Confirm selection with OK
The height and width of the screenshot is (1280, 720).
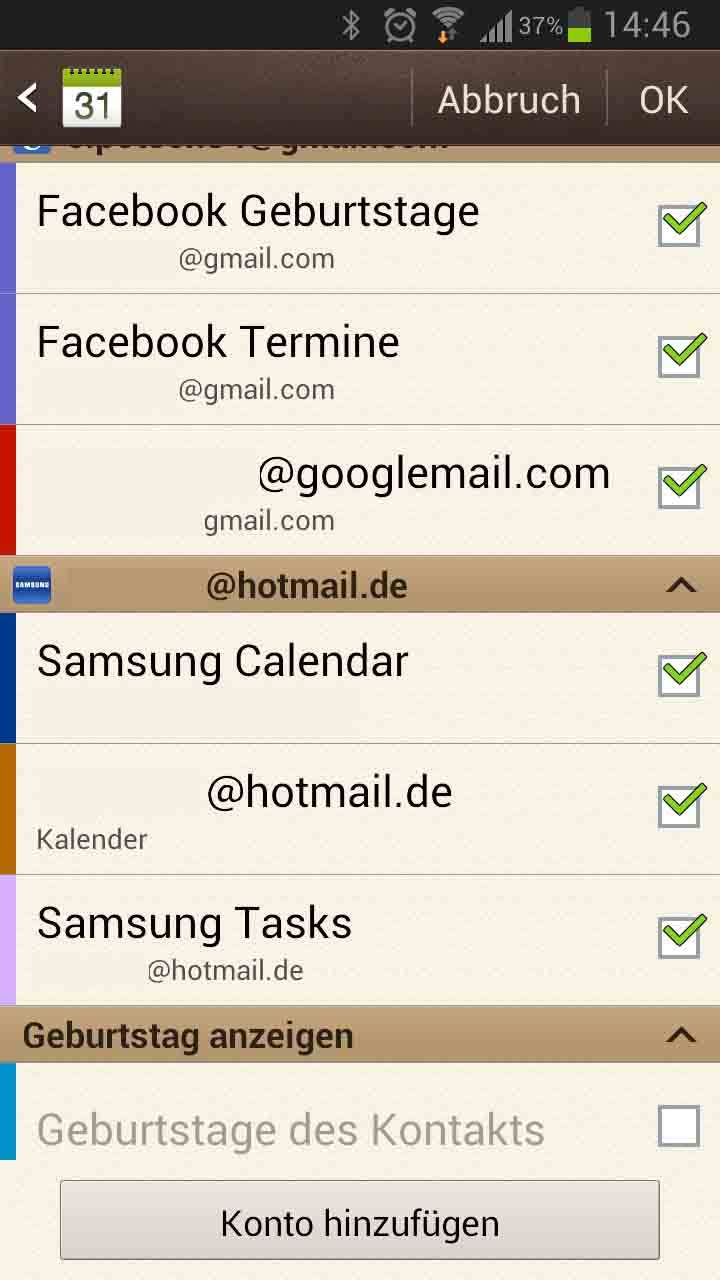(x=664, y=100)
